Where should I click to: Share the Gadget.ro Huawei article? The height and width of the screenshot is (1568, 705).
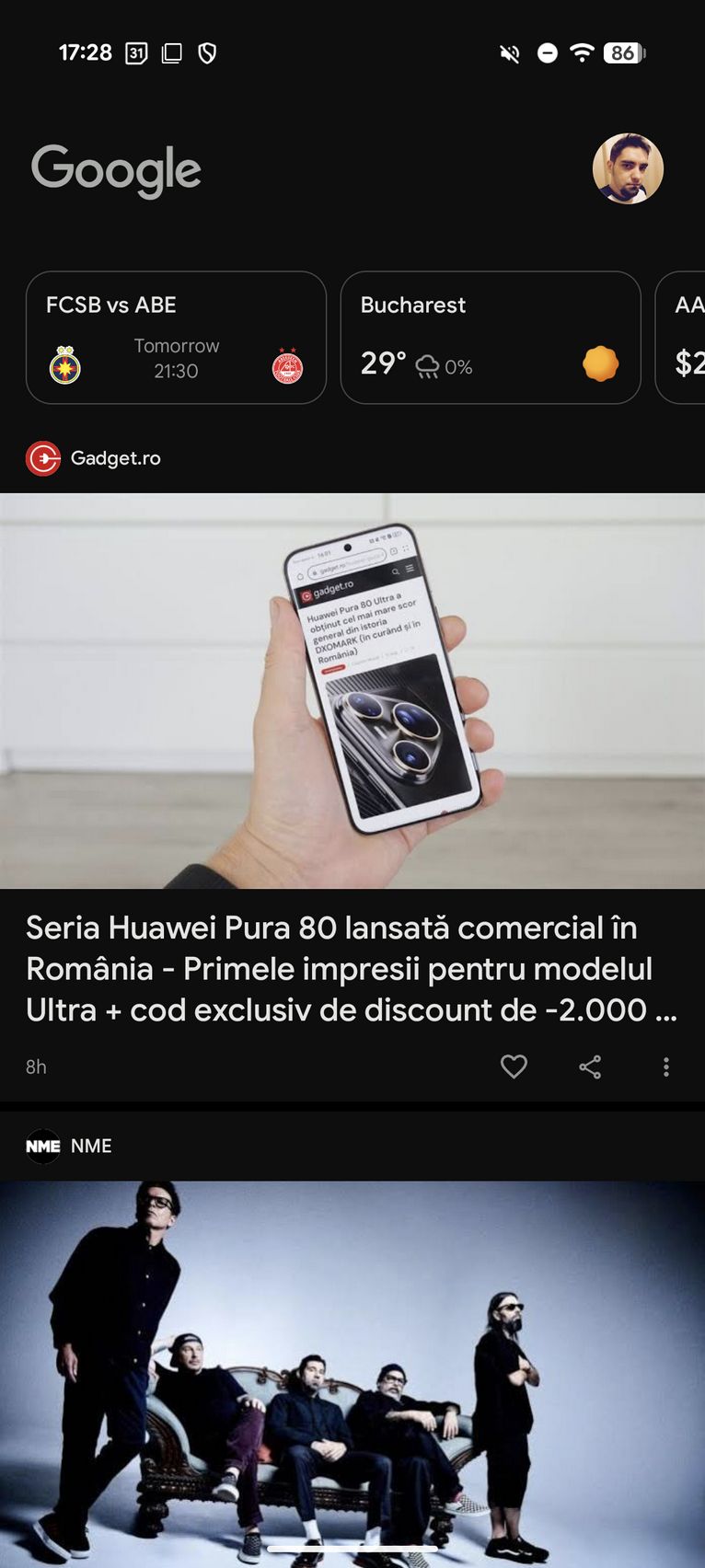point(590,1066)
